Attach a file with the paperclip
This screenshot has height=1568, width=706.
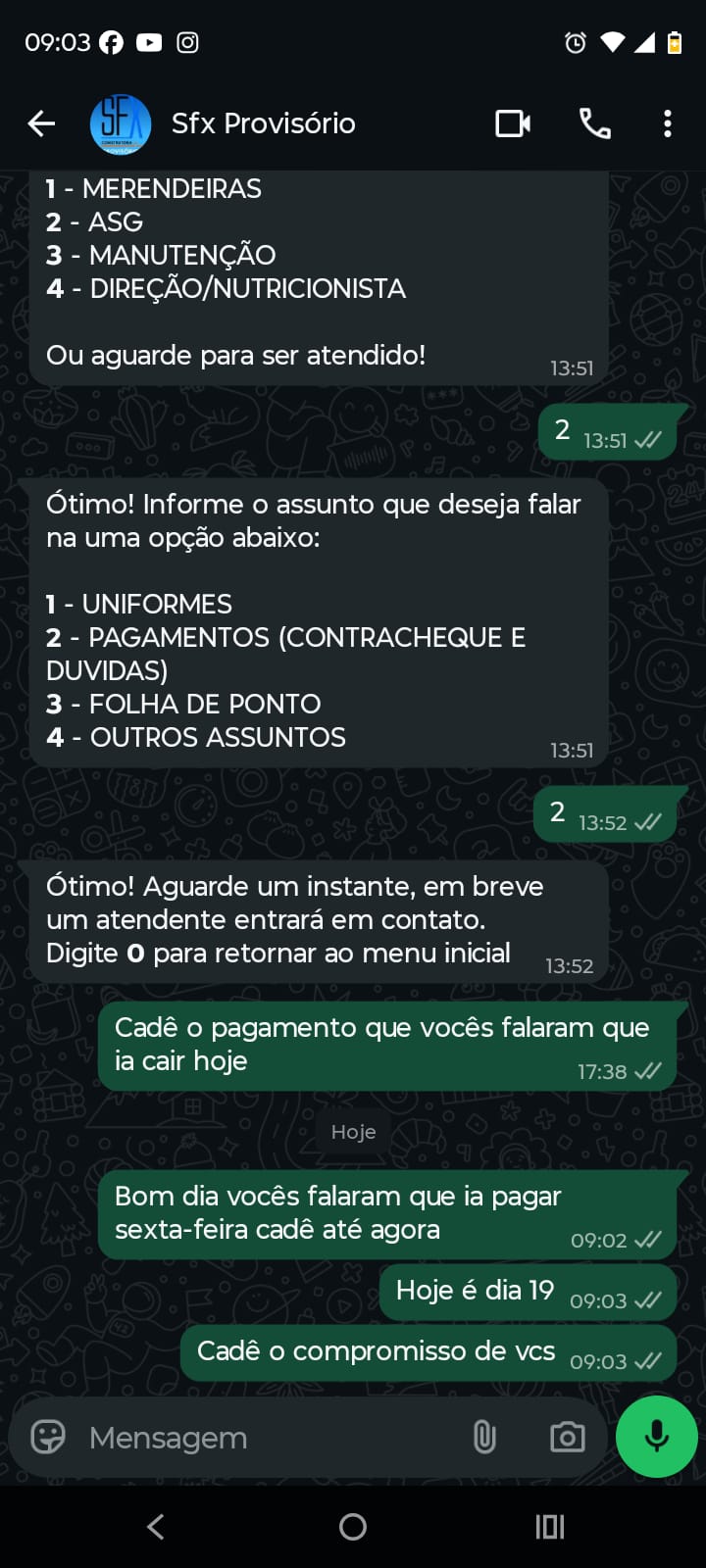tap(484, 1438)
